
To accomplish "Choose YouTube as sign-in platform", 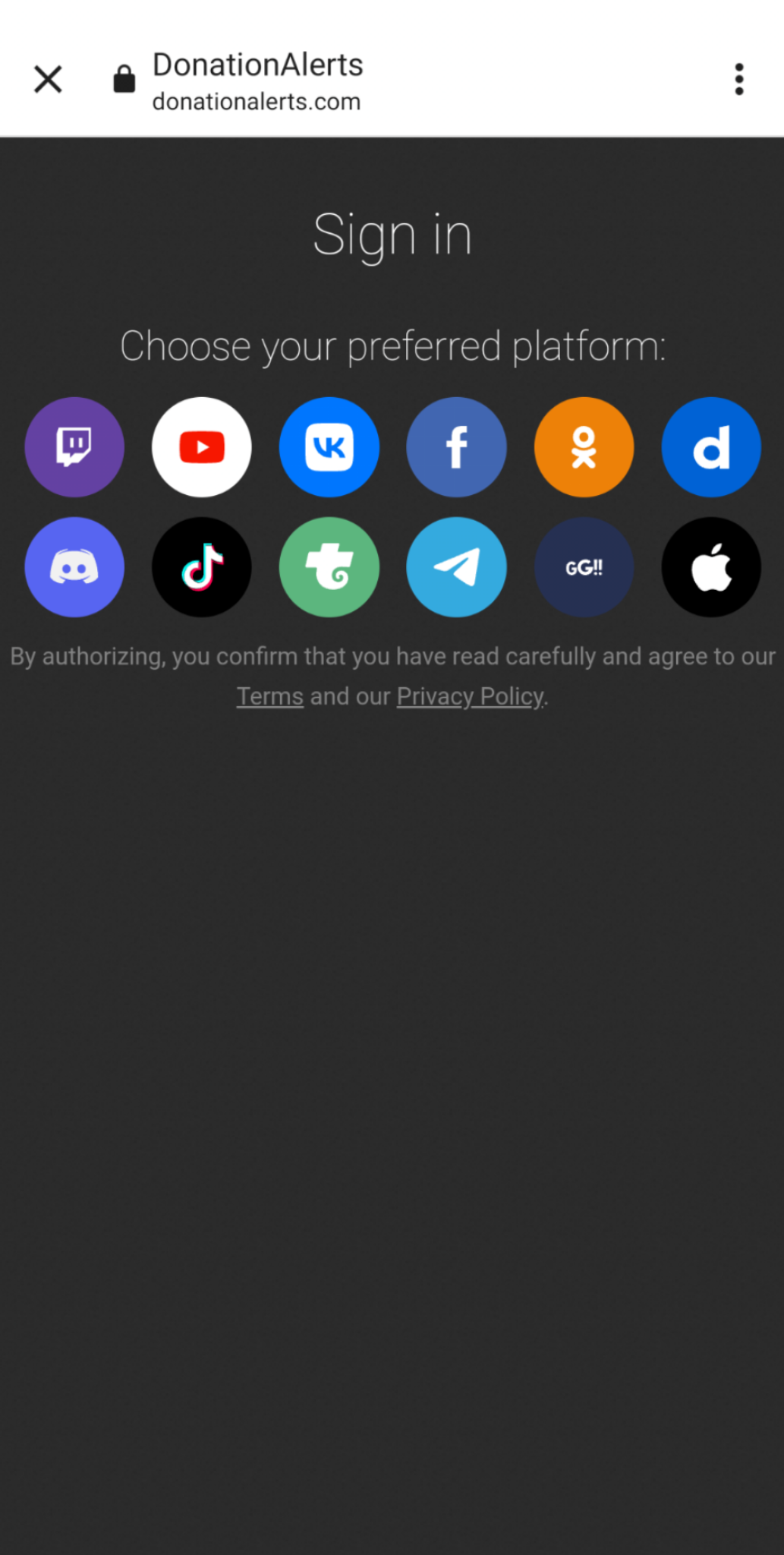I will [202, 447].
